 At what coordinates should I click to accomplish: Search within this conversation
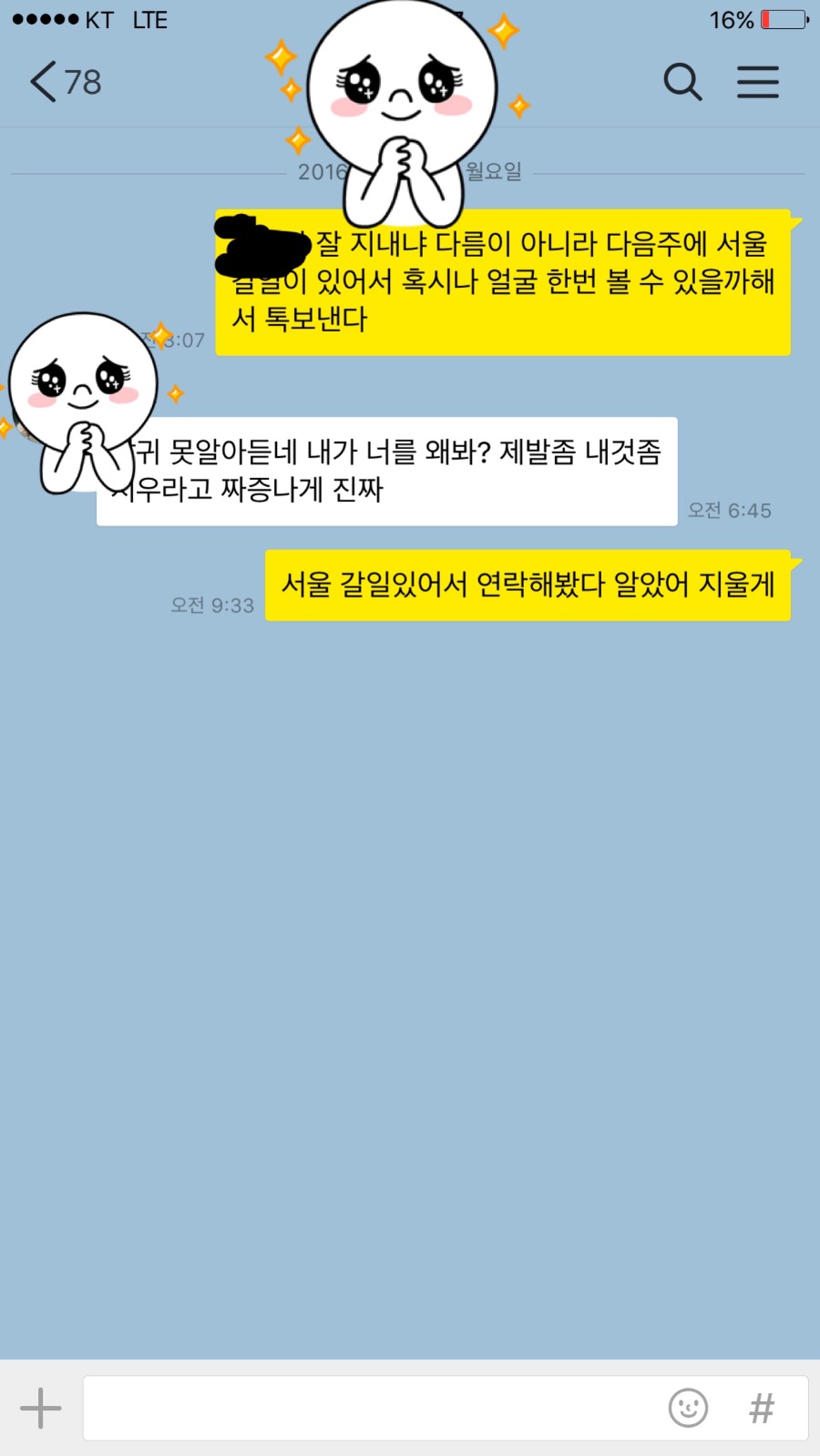tap(682, 82)
